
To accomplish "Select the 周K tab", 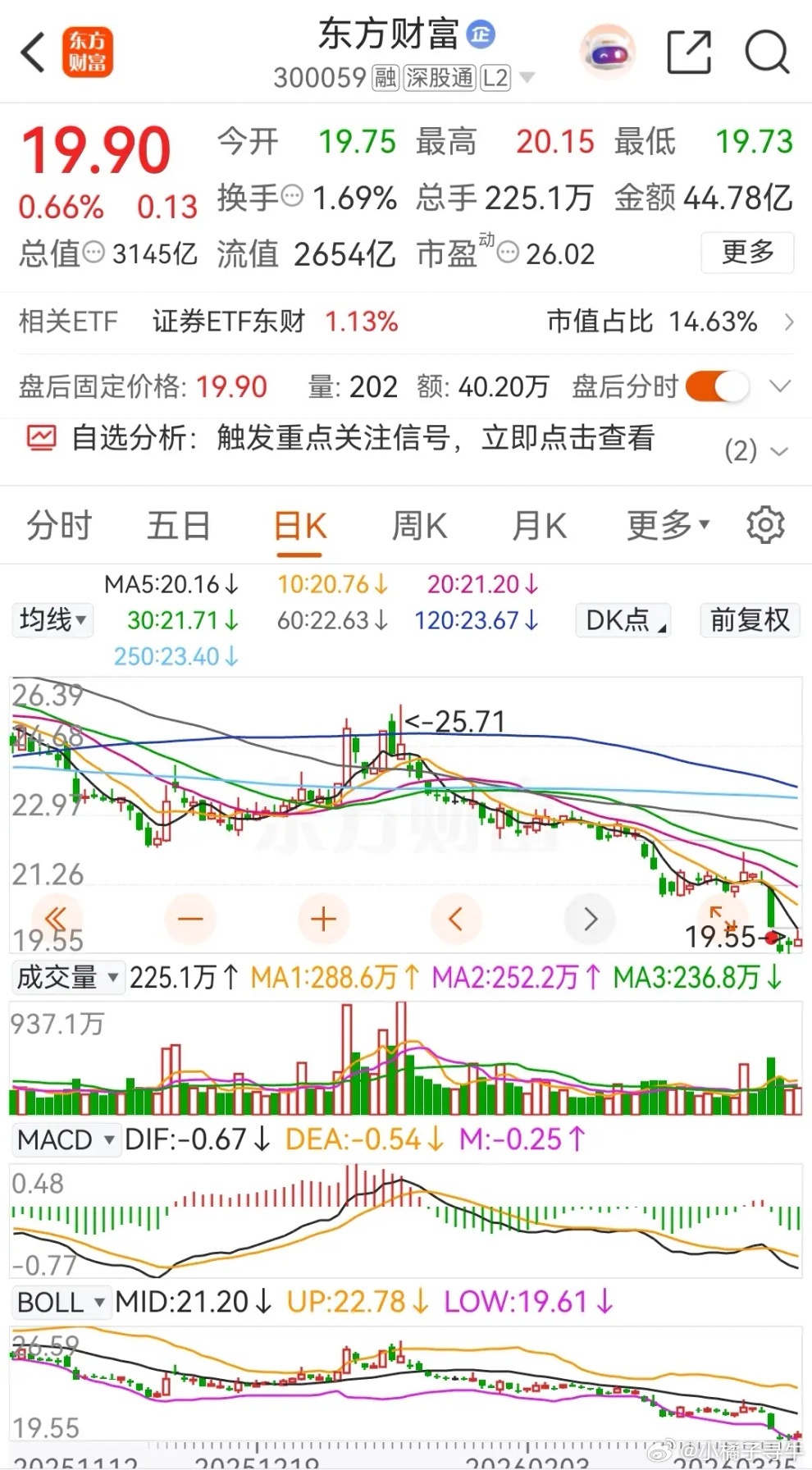I will pyautogui.click(x=419, y=526).
